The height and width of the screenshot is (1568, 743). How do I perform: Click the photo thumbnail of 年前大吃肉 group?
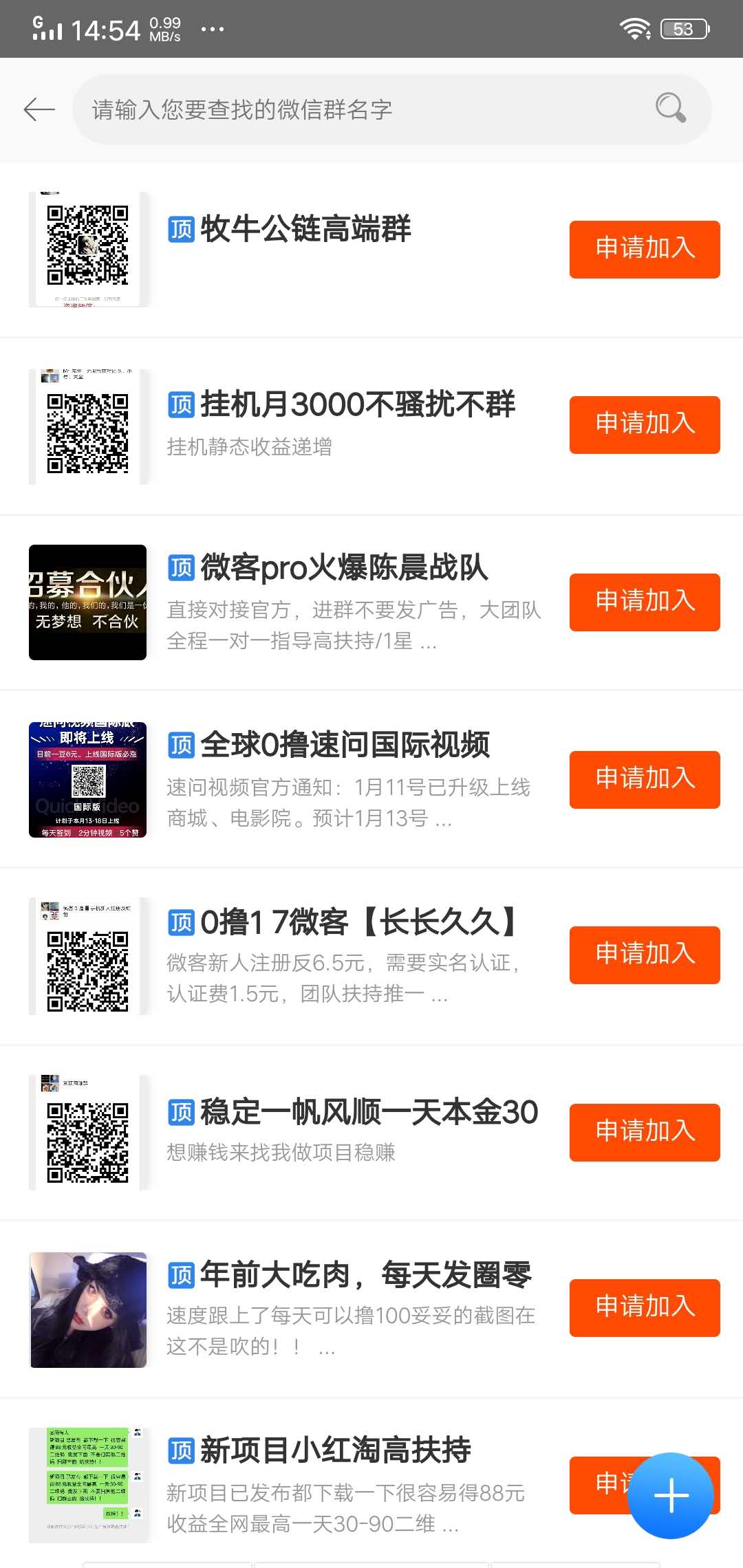87,1309
